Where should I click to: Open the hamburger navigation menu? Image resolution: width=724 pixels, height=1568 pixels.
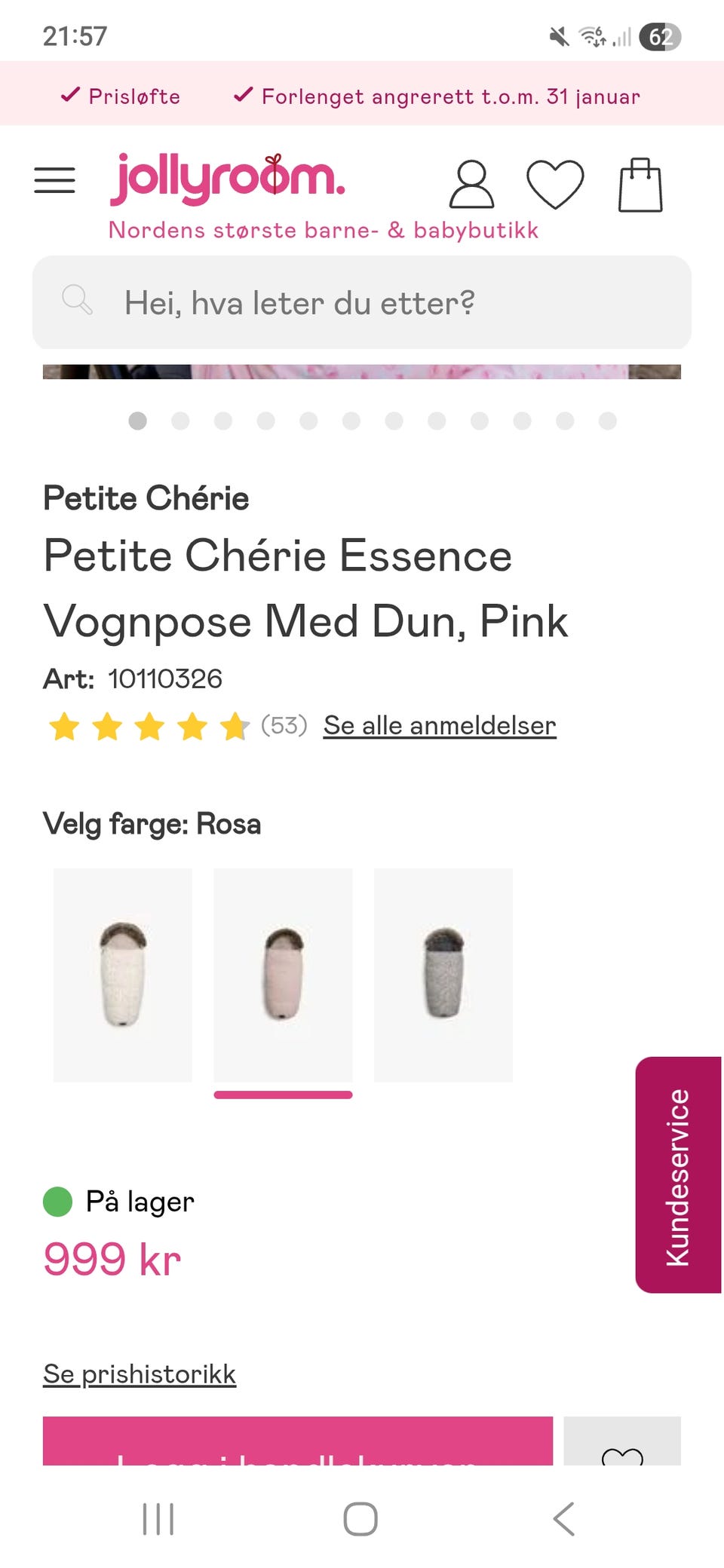(x=54, y=180)
